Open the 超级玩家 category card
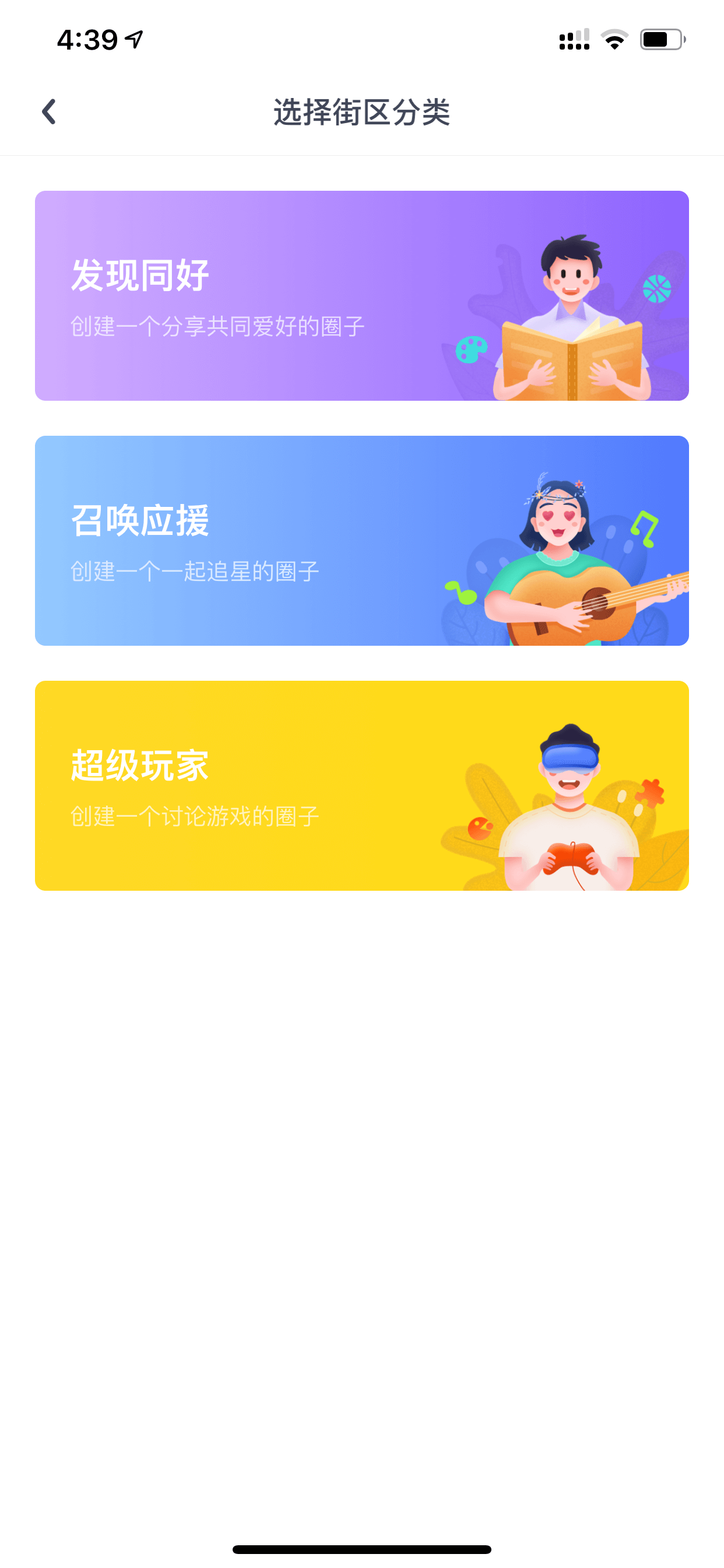 tap(362, 786)
